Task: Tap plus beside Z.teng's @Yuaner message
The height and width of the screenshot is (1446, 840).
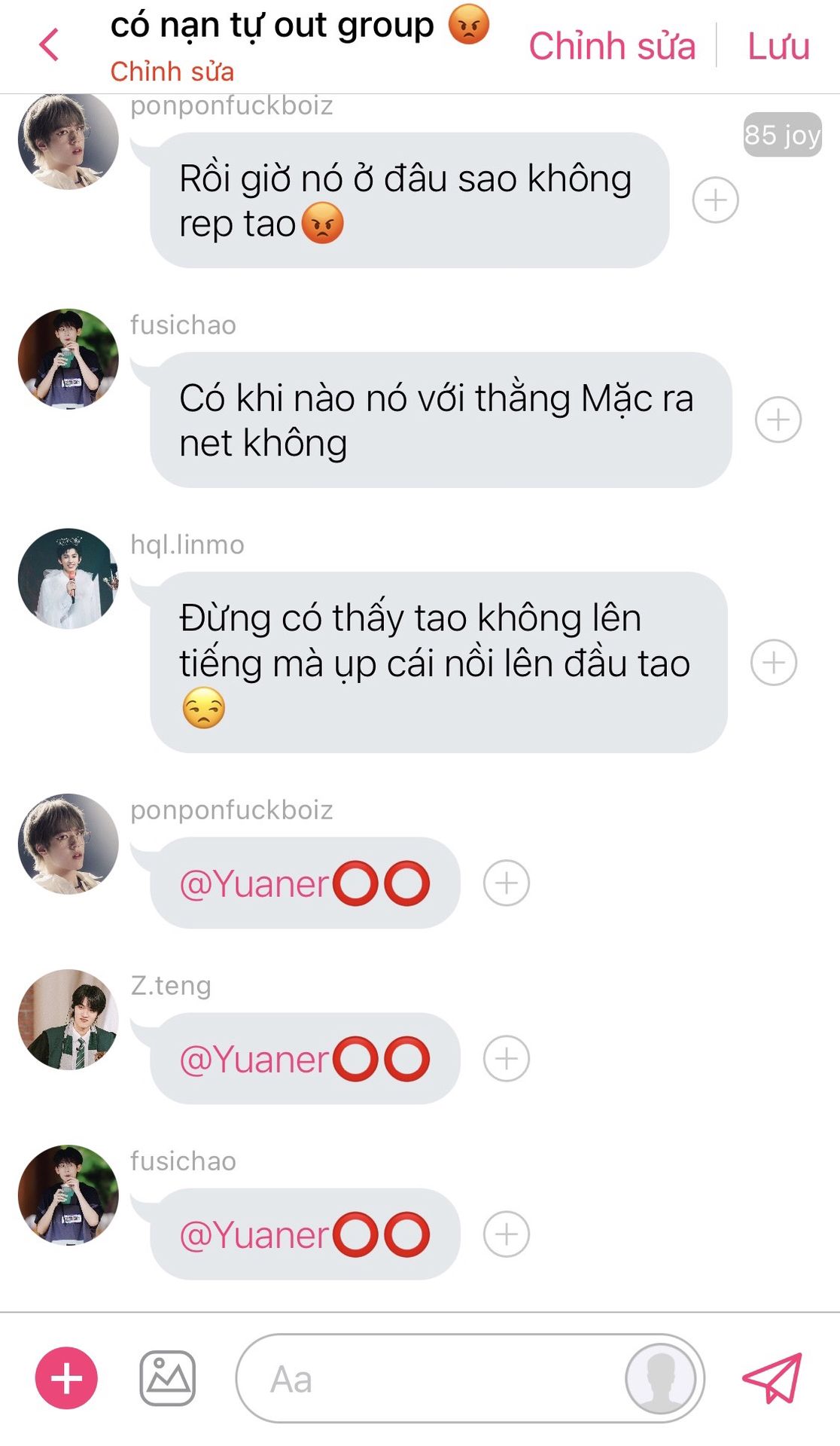Action: point(507,1058)
